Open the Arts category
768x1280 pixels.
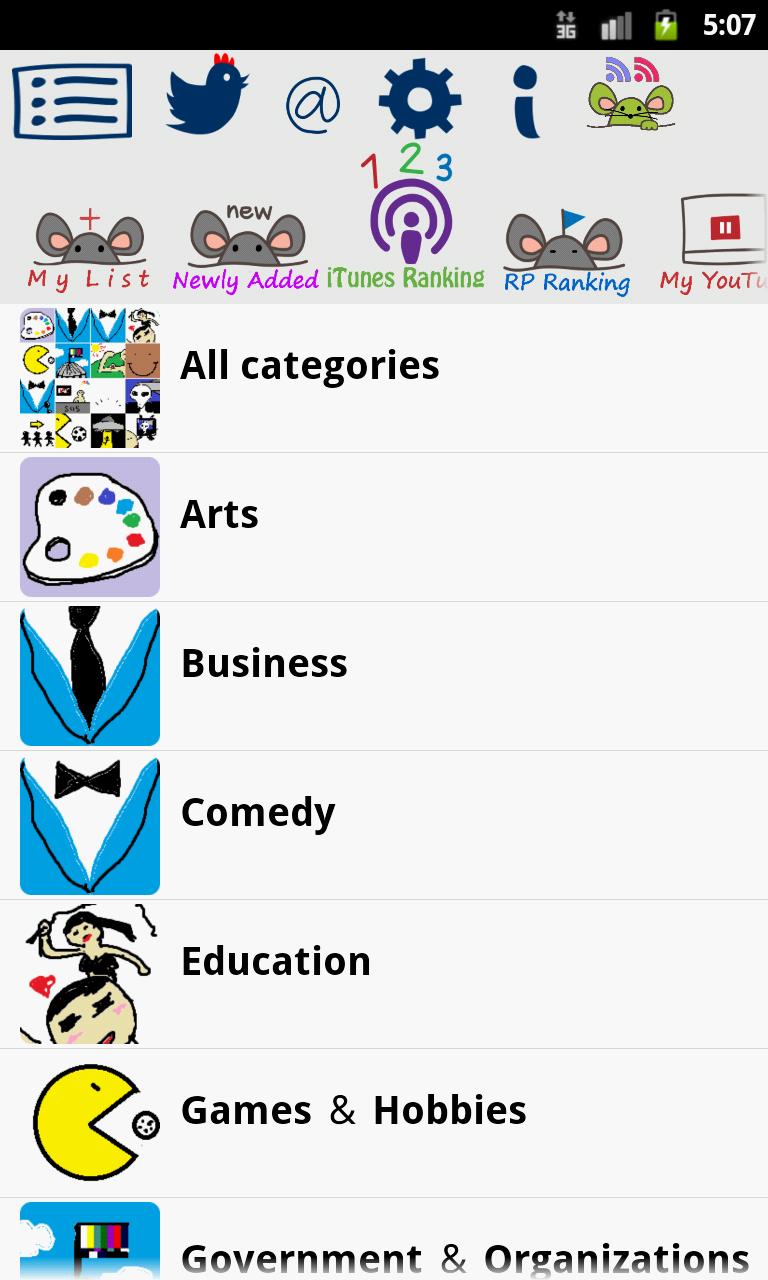pos(384,527)
